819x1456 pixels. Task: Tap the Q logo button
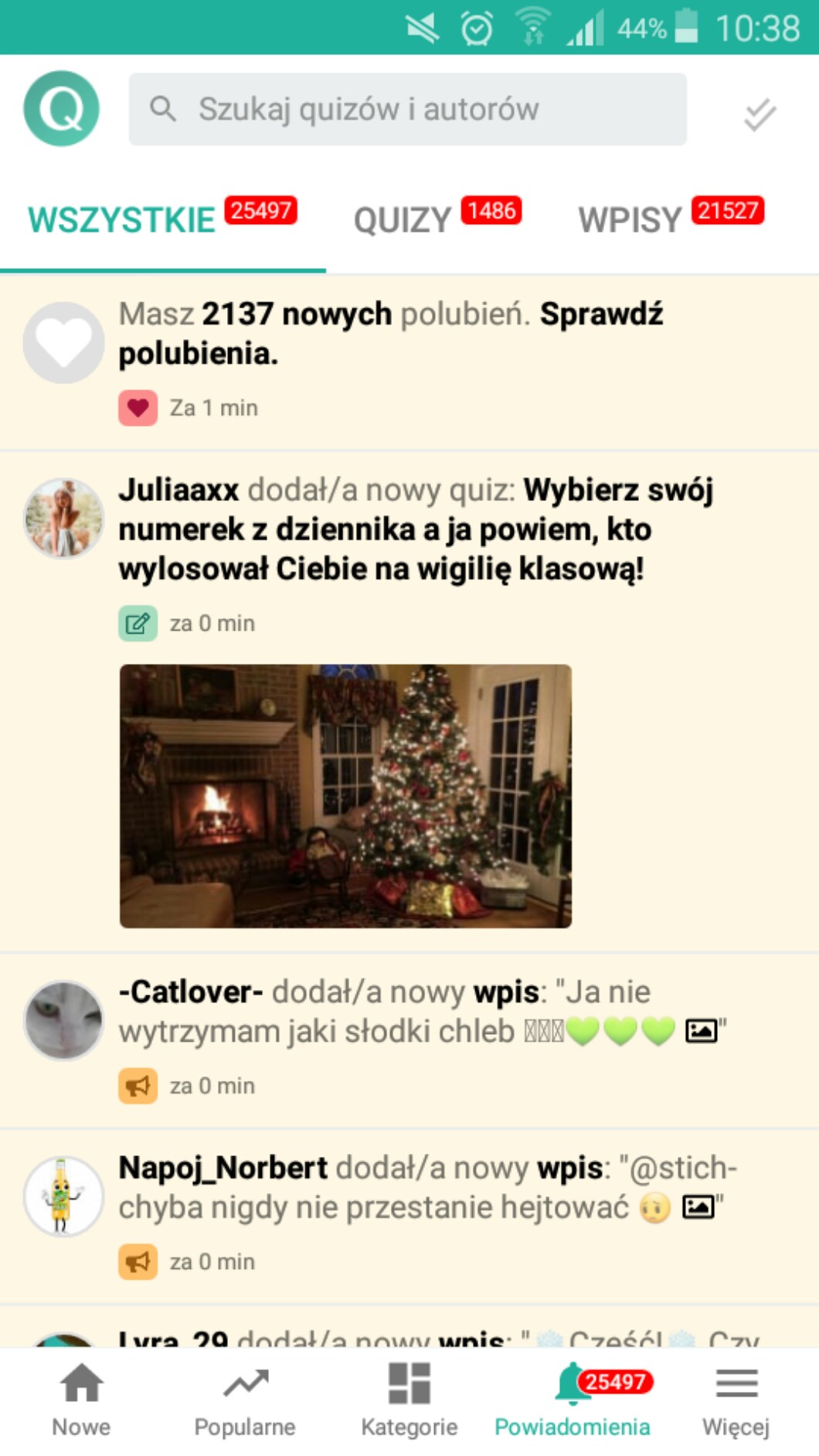pos(62,109)
